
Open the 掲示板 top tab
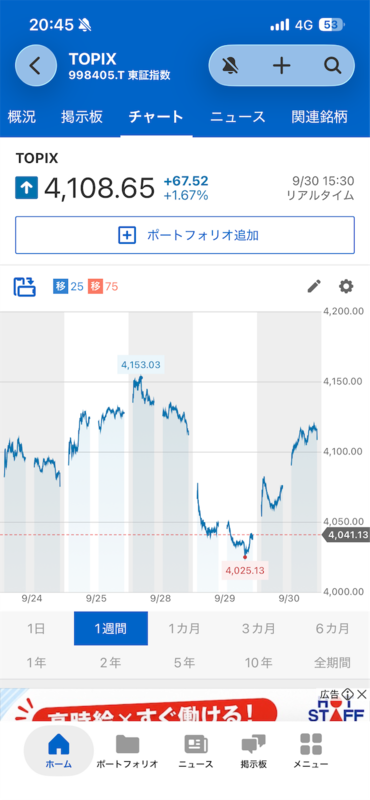click(x=82, y=117)
